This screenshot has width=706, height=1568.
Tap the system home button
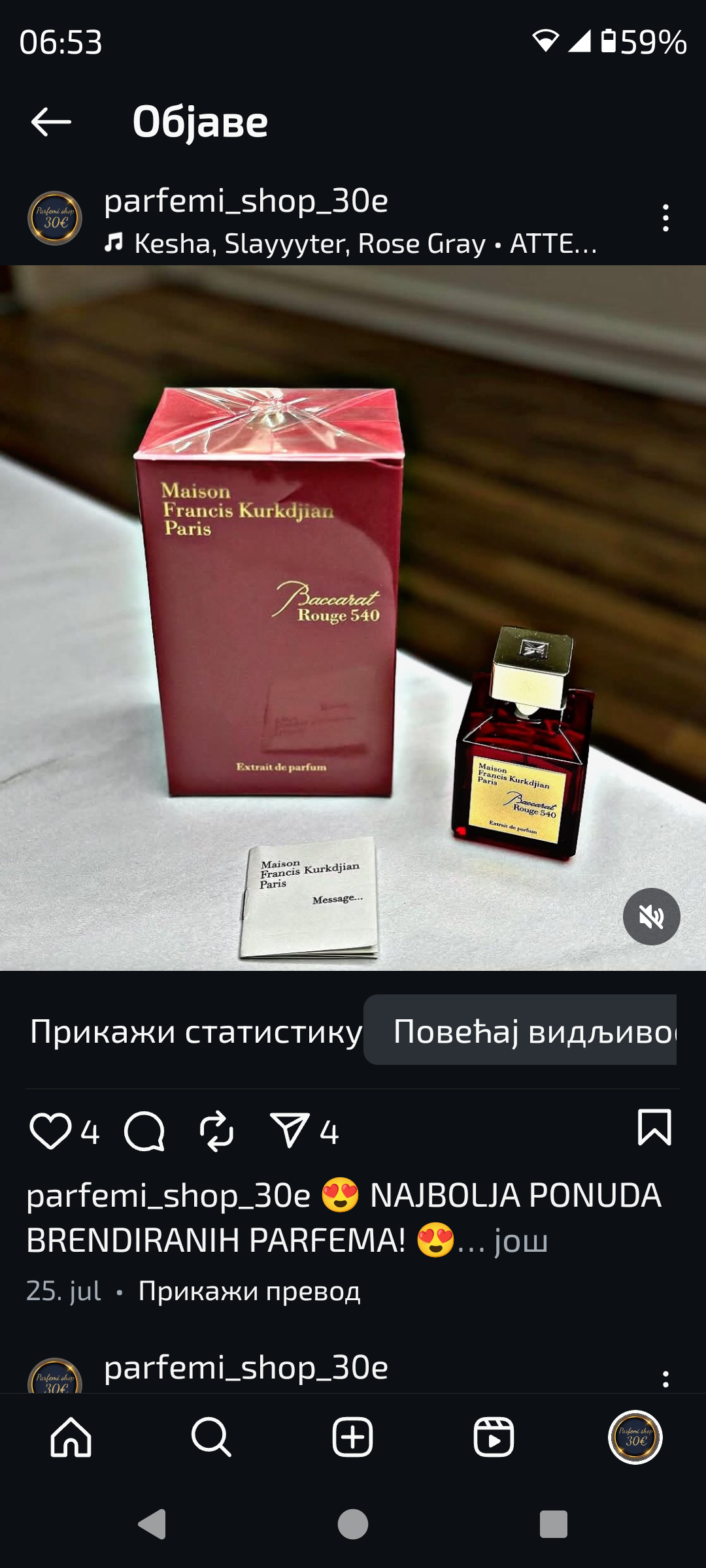point(353,1525)
